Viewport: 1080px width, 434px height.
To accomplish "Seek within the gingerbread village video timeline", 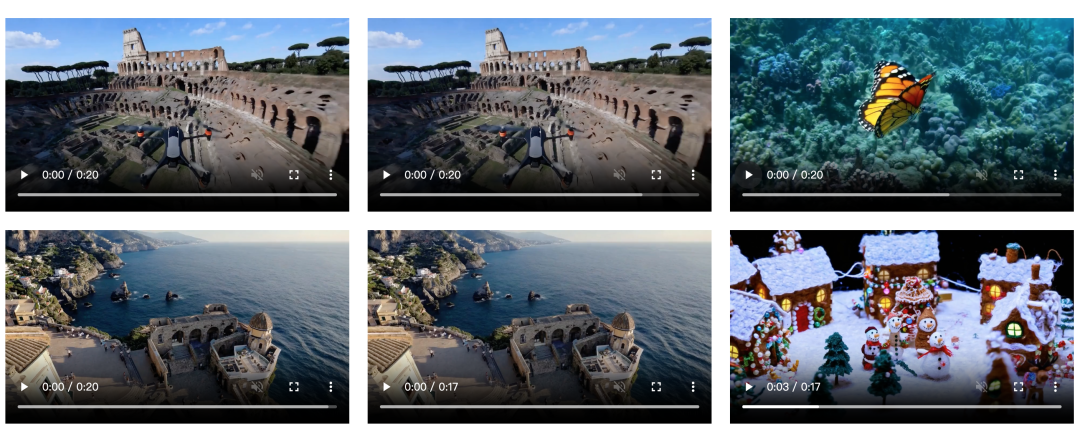I will tap(900, 407).
